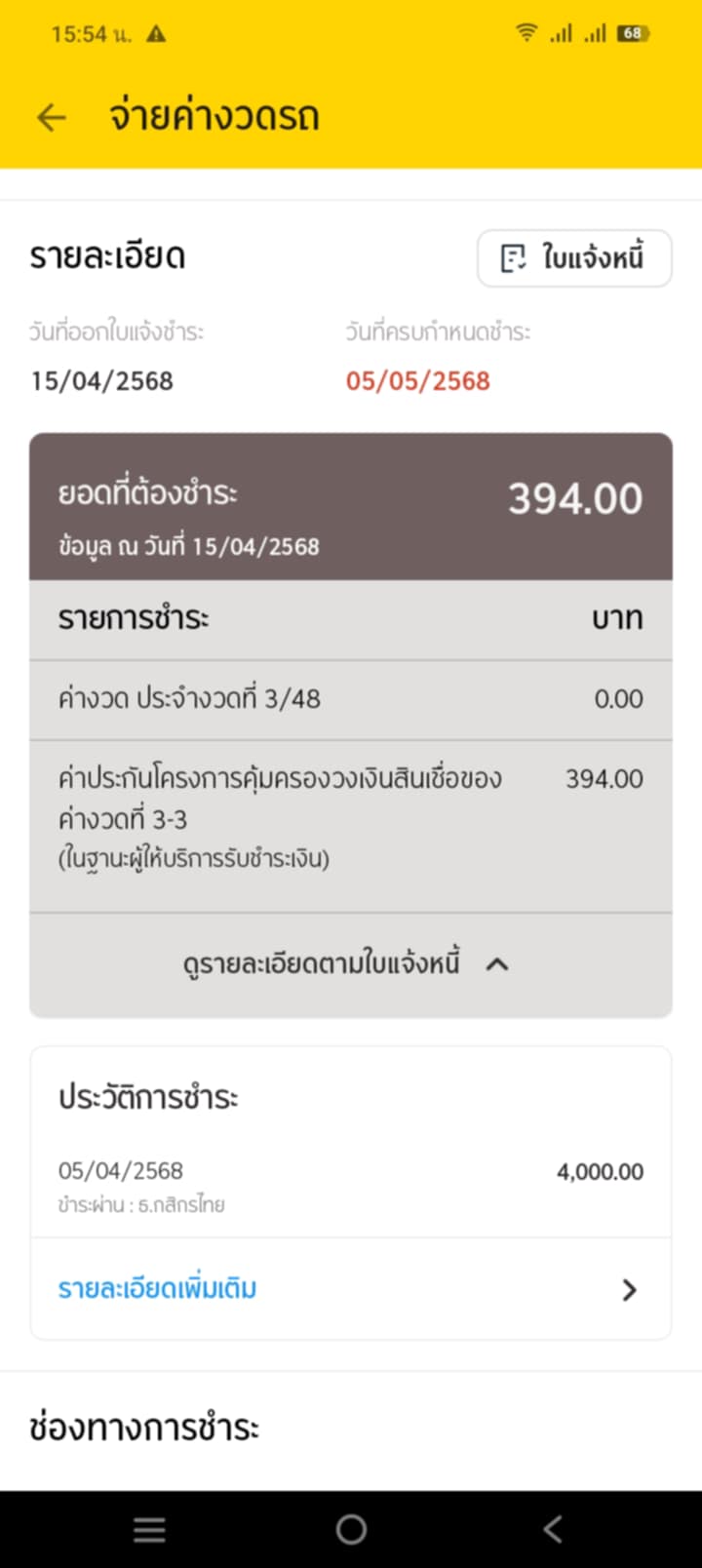Tap the system back button
The width and height of the screenshot is (702, 1568).
pyautogui.click(x=553, y=1529)
